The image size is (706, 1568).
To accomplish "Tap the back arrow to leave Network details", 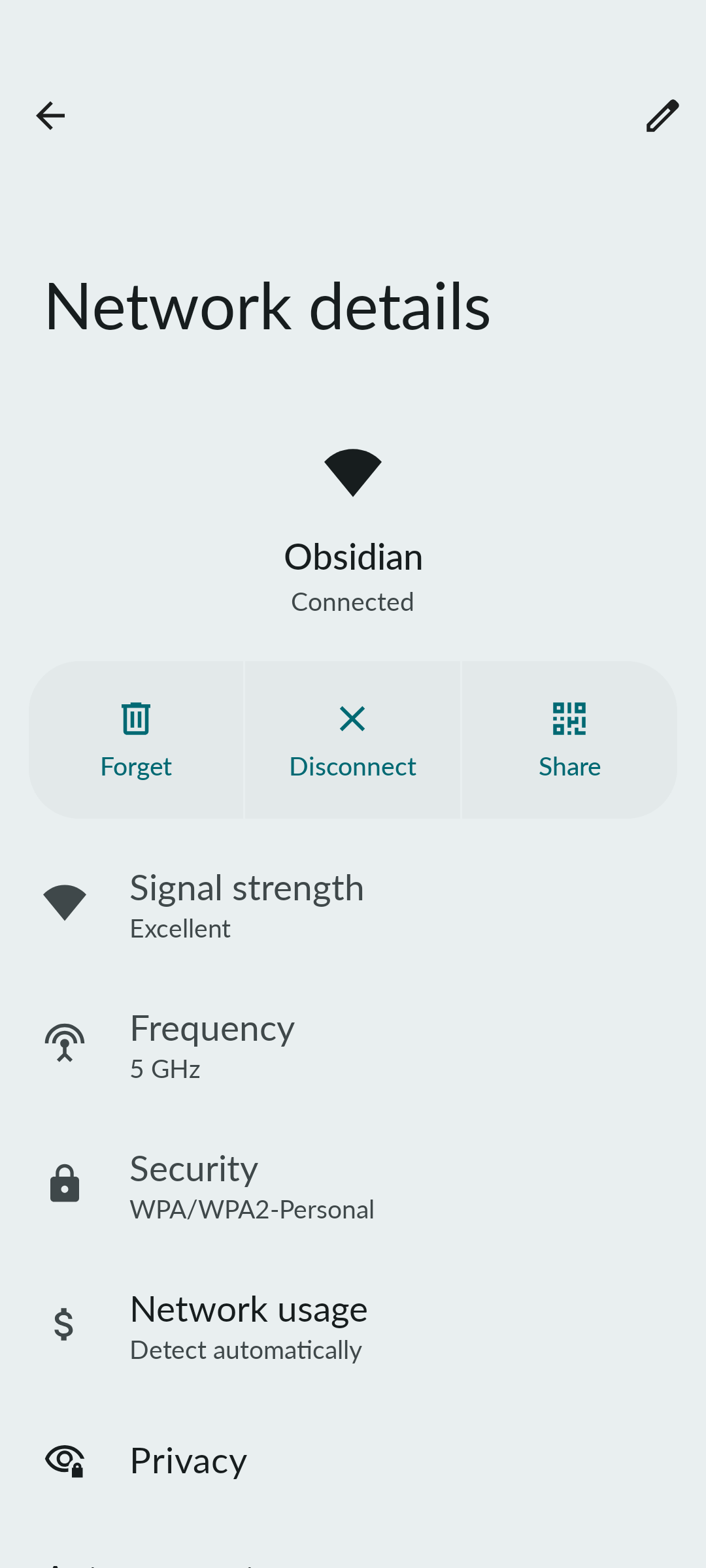I will tap(50, 116).
